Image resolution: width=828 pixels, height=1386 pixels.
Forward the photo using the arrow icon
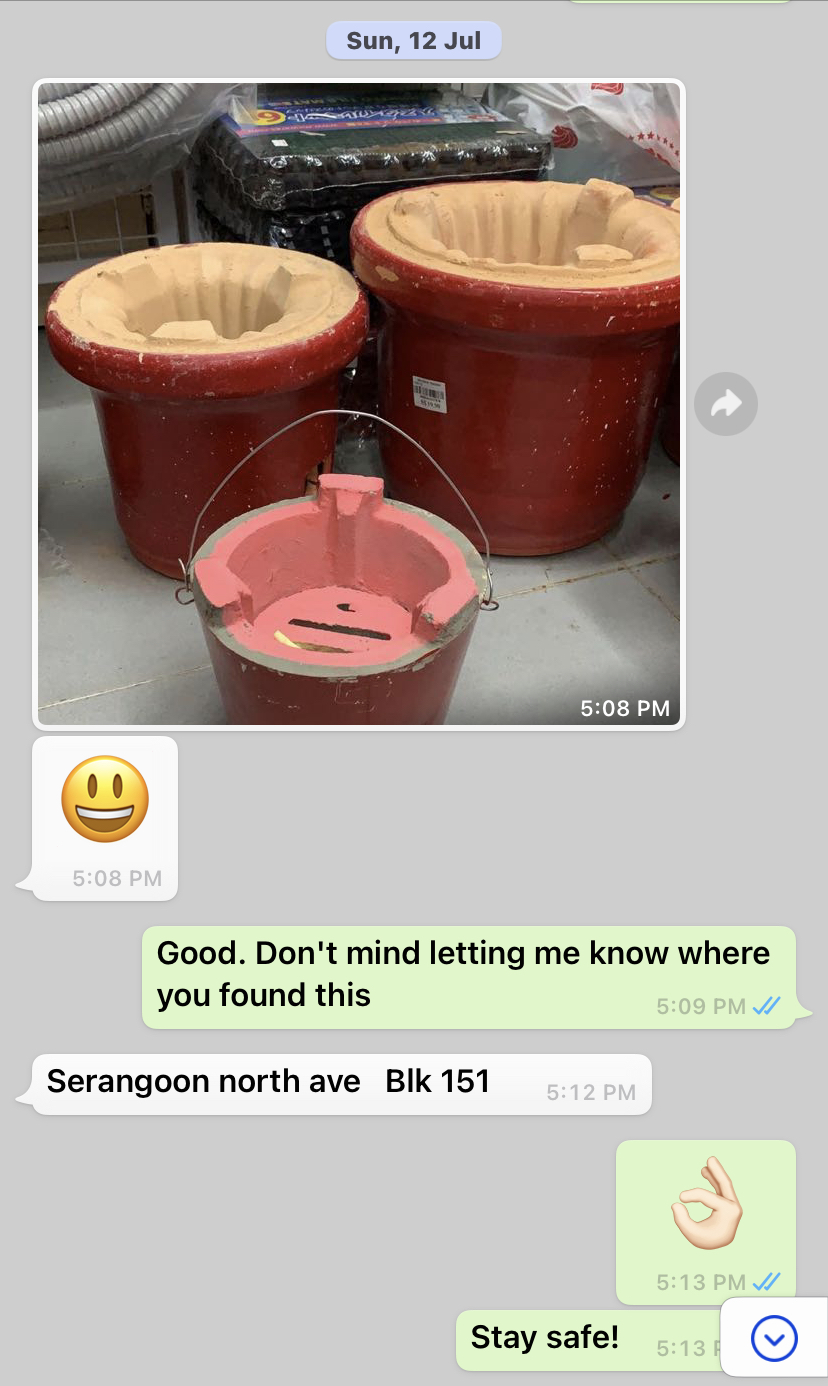click(725, 404)
